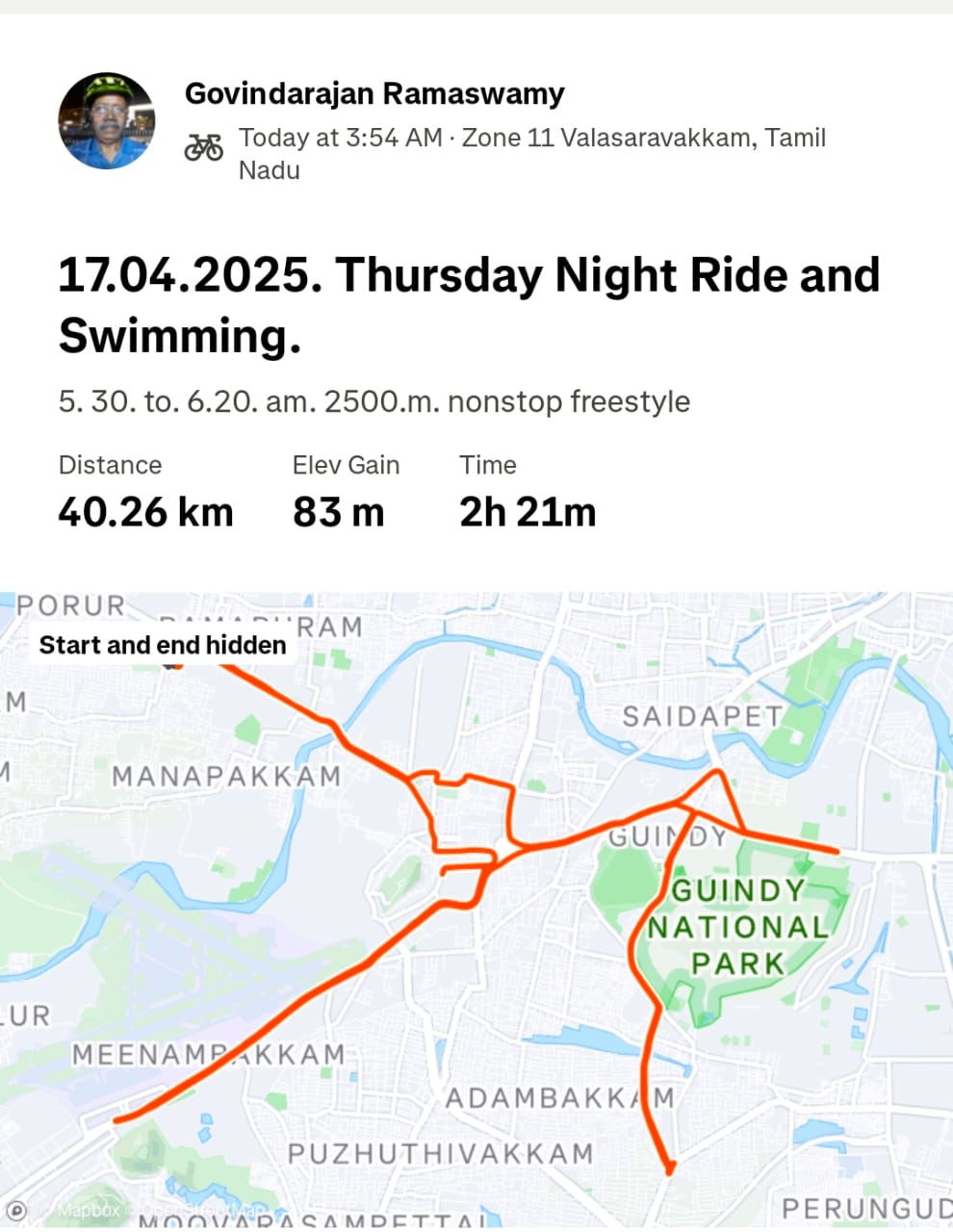Open Govindarajan Ramaswamy's profile photo
Viewport: 953px width, 1232px height.
click(107, 121)
